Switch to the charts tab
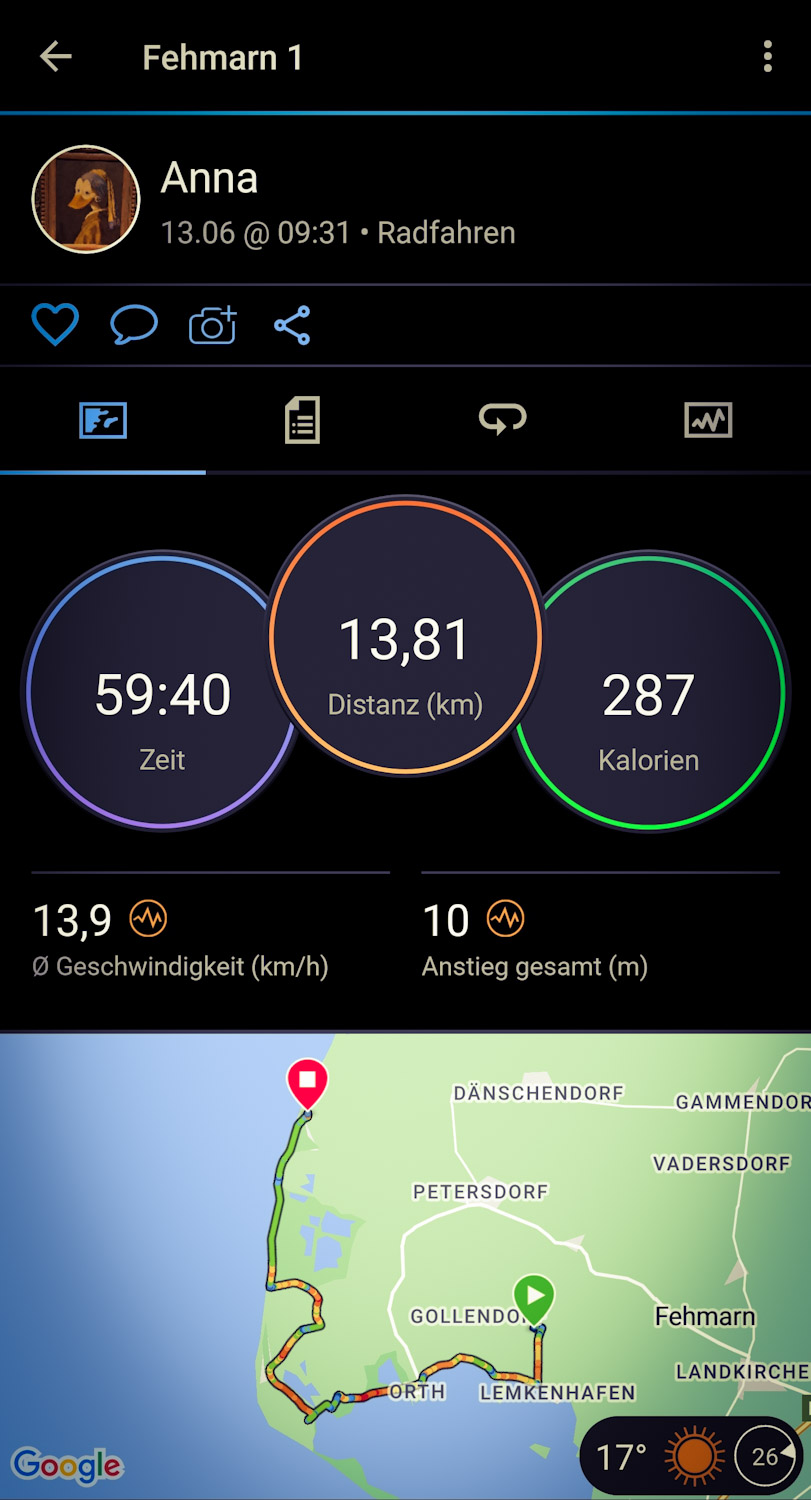Screen dimensions: 811x1500 point(708,420)
